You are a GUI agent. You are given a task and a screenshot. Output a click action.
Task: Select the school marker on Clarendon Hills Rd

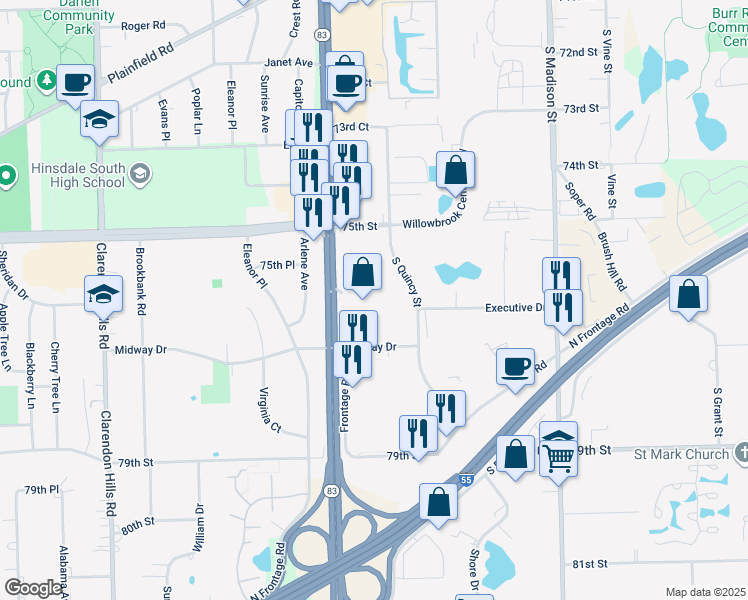tap(103, 294)
